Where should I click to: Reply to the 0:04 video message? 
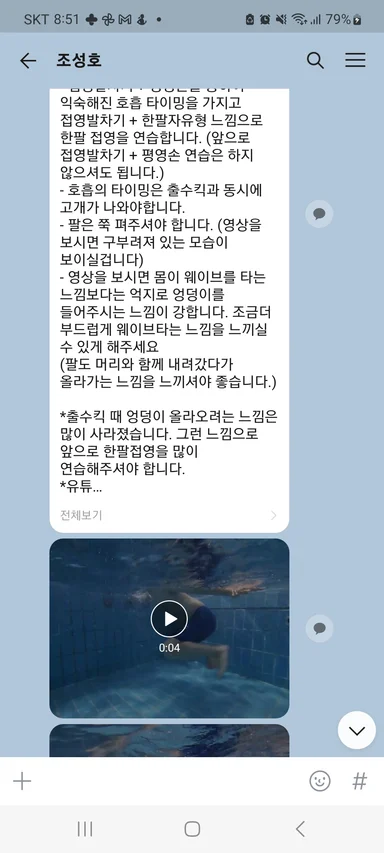319,628
